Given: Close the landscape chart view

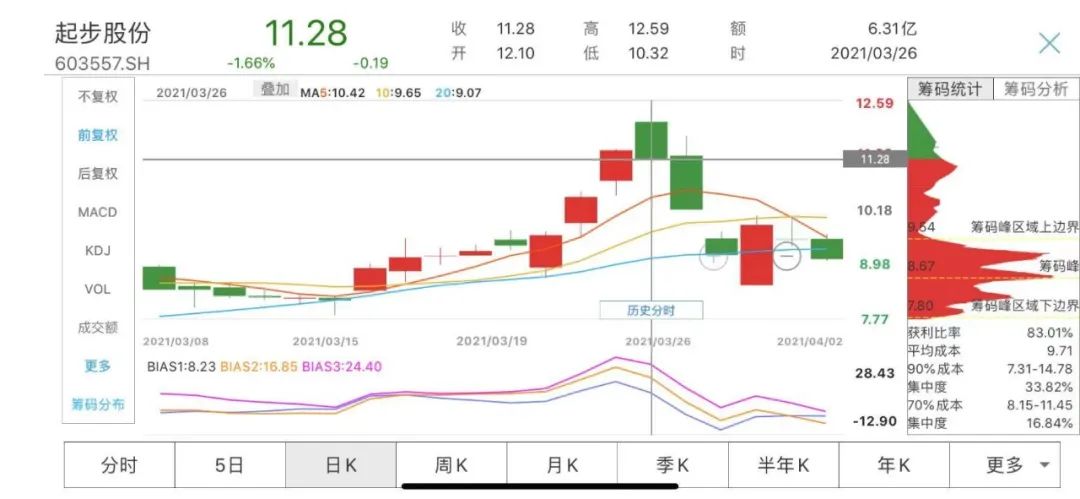Looking at the screenshot, I should coord(1049,43).
